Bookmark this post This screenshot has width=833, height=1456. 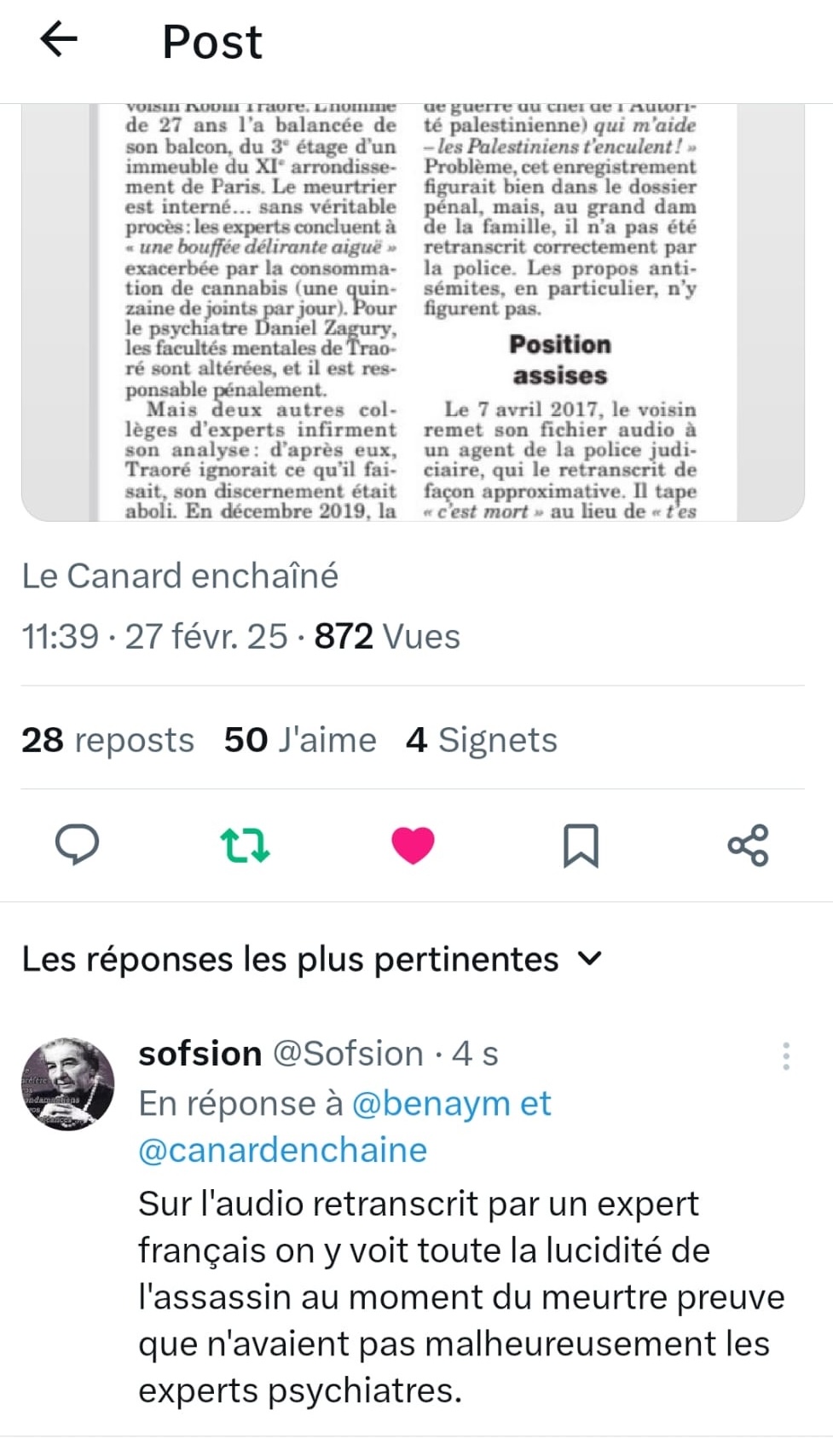(581, 845)
